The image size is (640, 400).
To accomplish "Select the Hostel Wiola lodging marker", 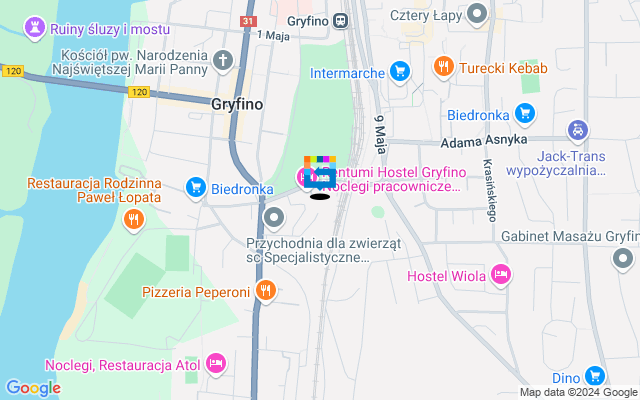I will [501, 275].
